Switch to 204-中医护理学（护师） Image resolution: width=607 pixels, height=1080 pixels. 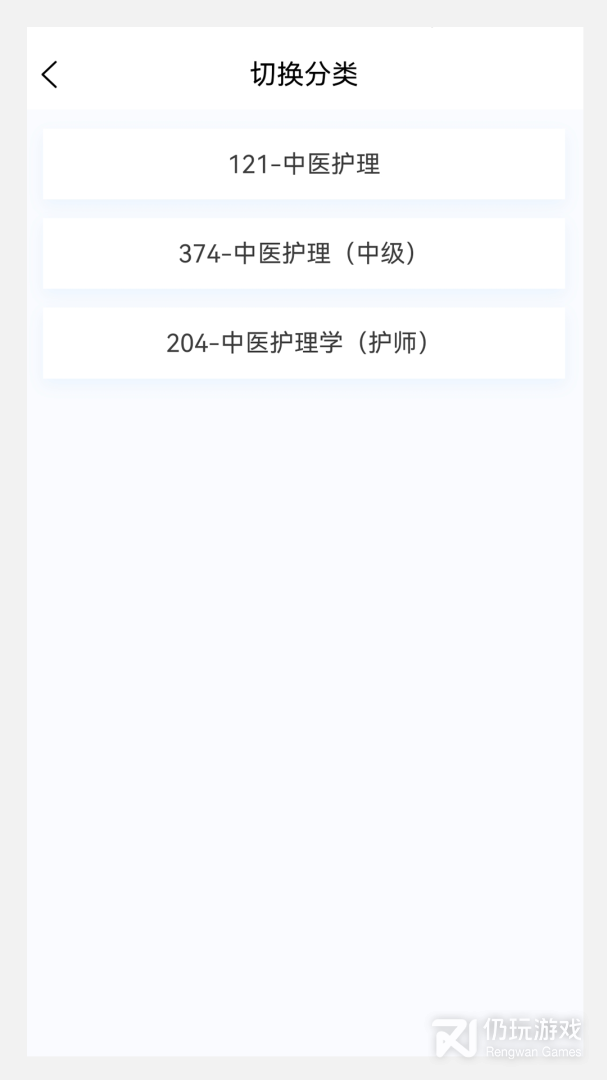pyautogui.click(x=304, y=343)
